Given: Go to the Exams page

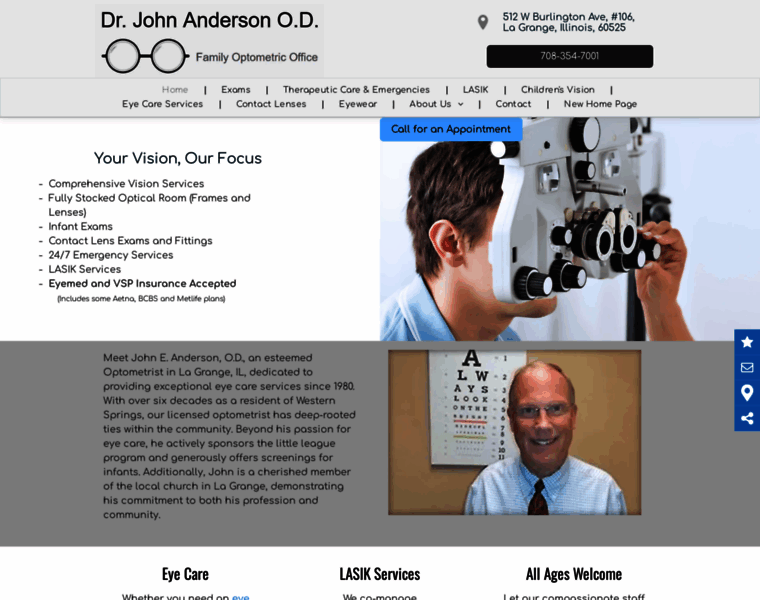Looking at the screenshot, I should pyautogui.click(x=236, y=90).
